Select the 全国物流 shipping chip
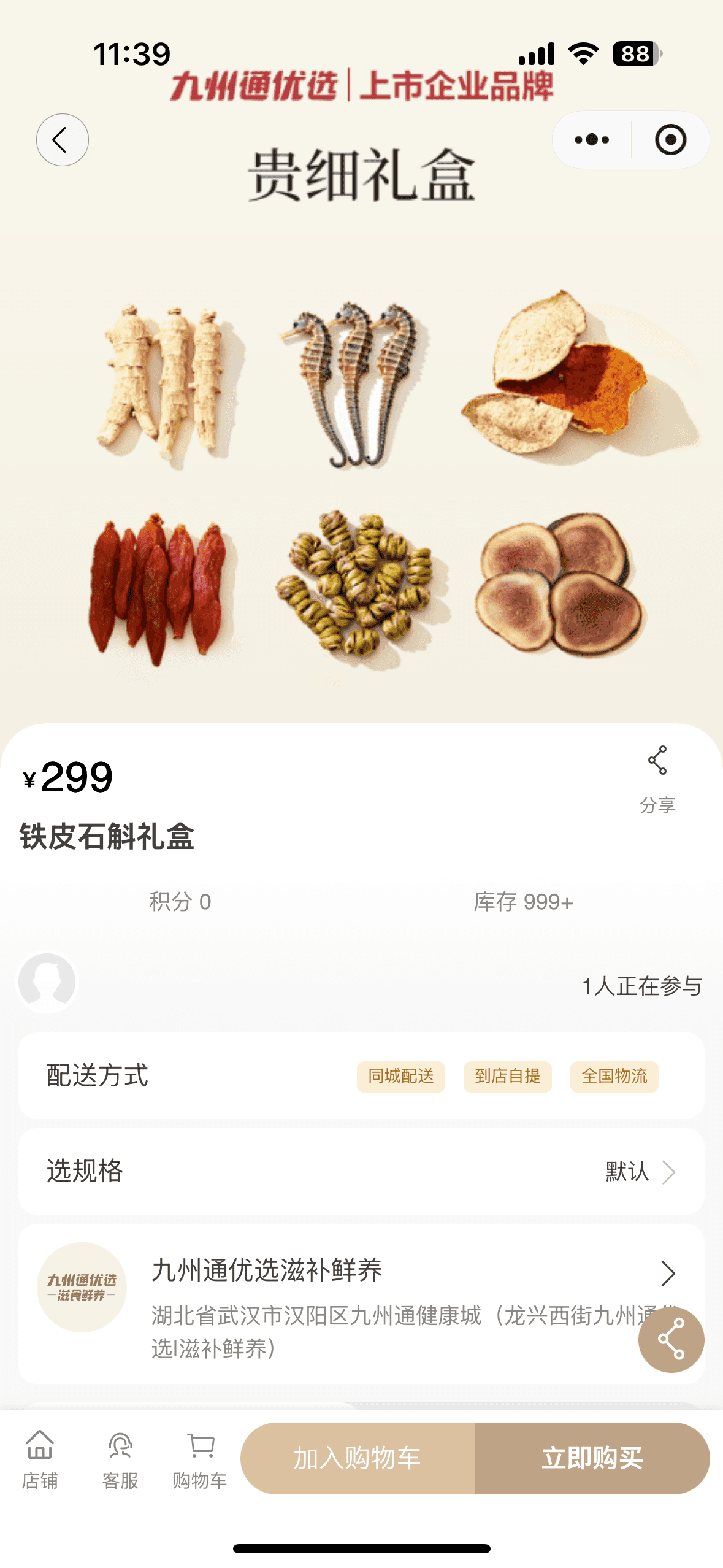The image size is (723, 1568). (x=614, y=1076)
